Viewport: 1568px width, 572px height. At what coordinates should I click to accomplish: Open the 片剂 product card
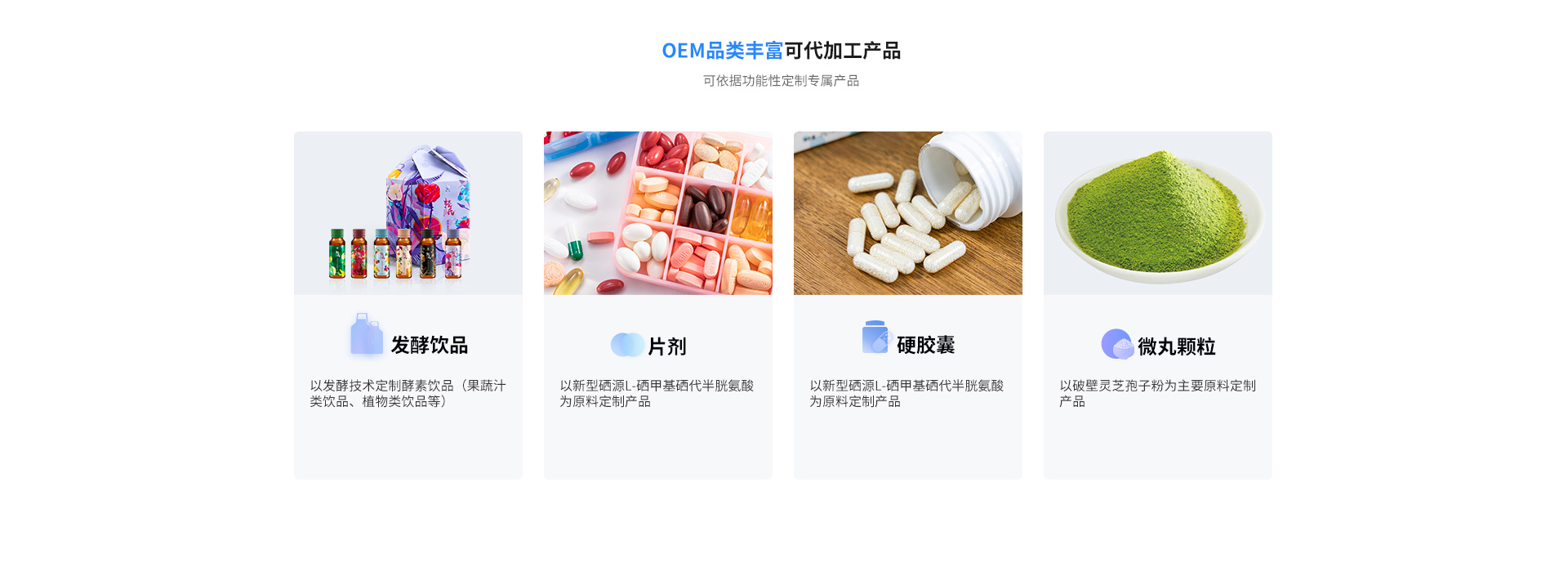(x=657, y=304)
